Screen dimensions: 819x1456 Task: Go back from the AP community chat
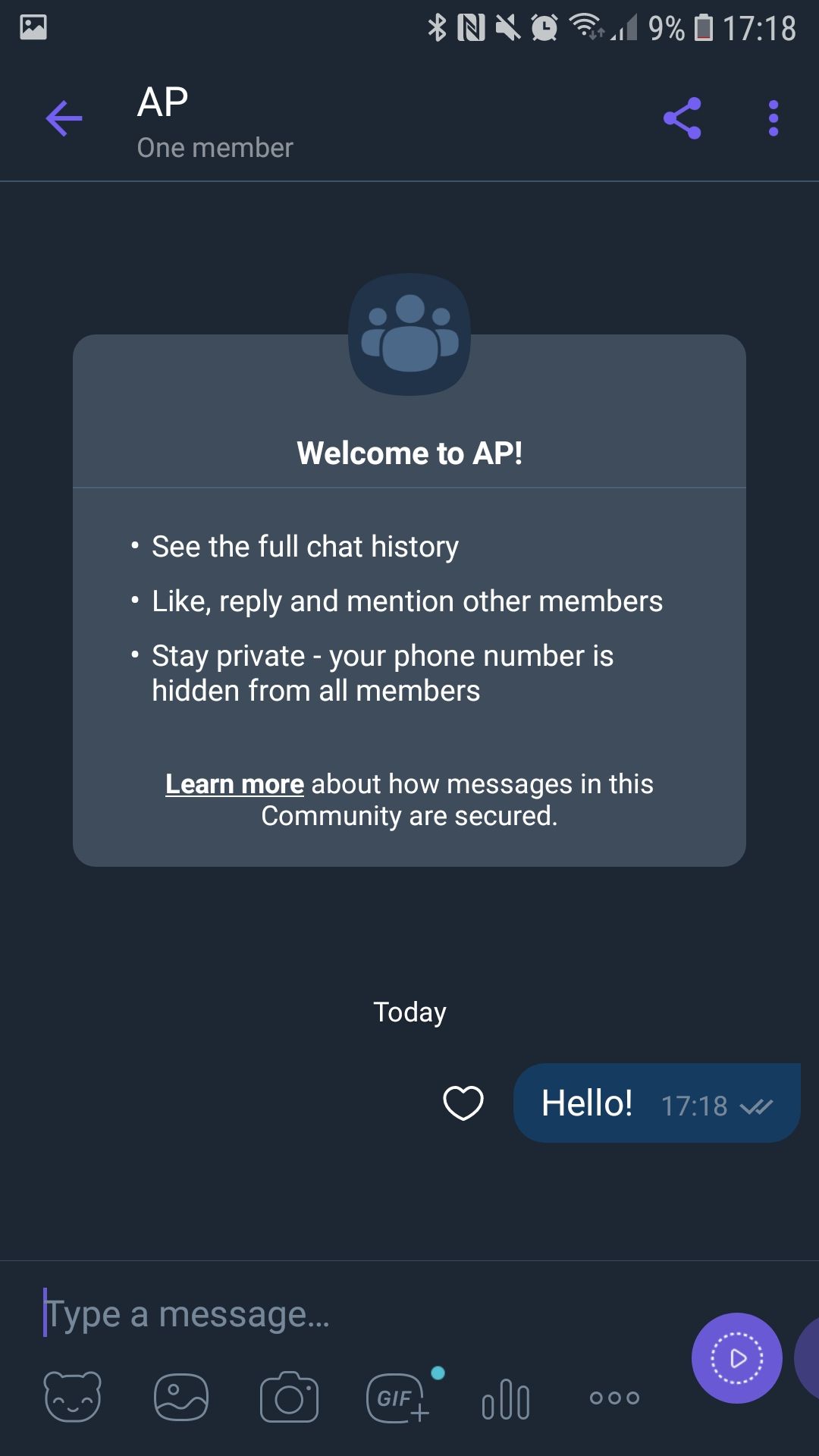tap(64, 119)
